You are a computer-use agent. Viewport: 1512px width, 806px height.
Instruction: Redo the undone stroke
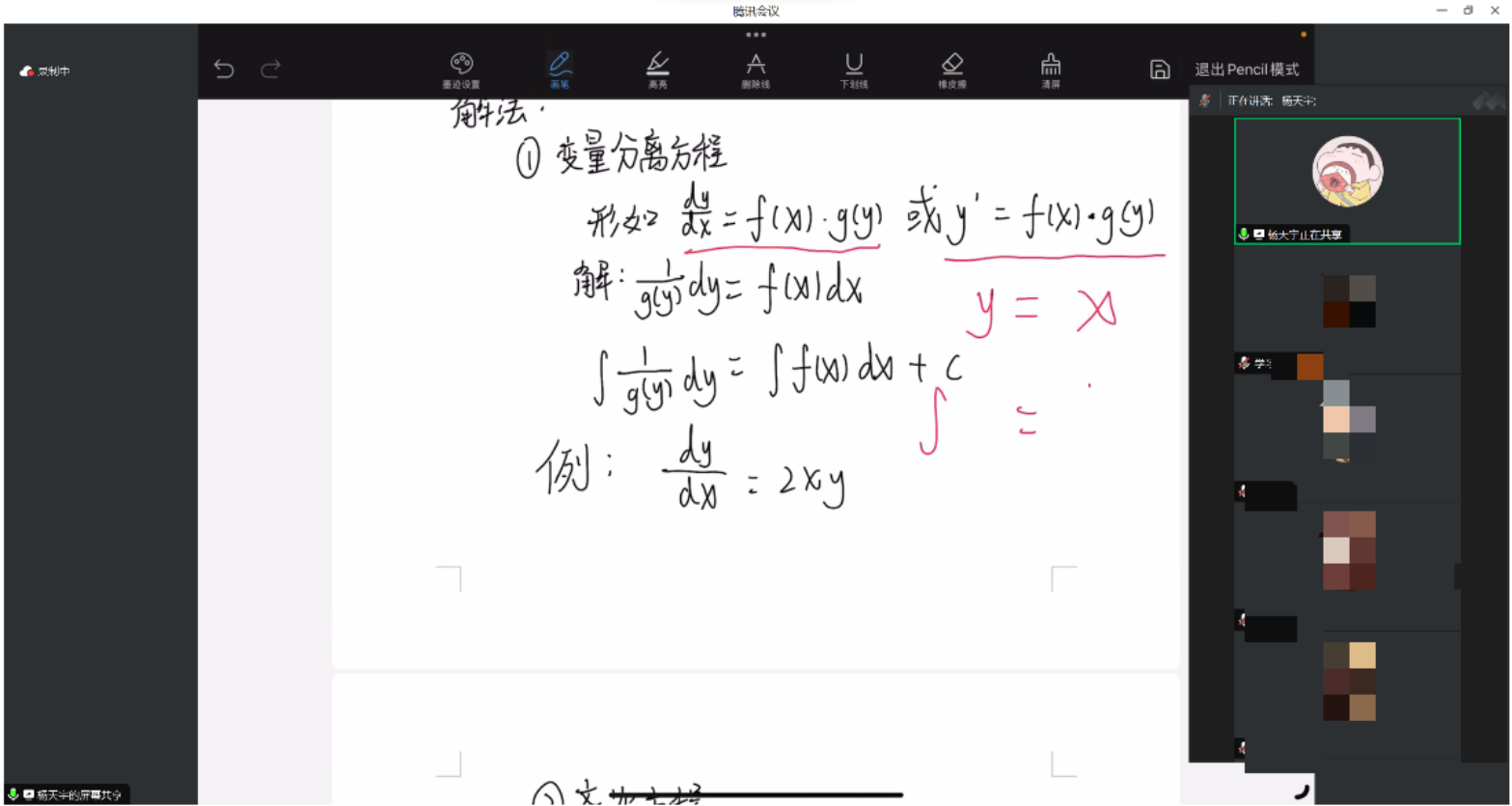272,69
